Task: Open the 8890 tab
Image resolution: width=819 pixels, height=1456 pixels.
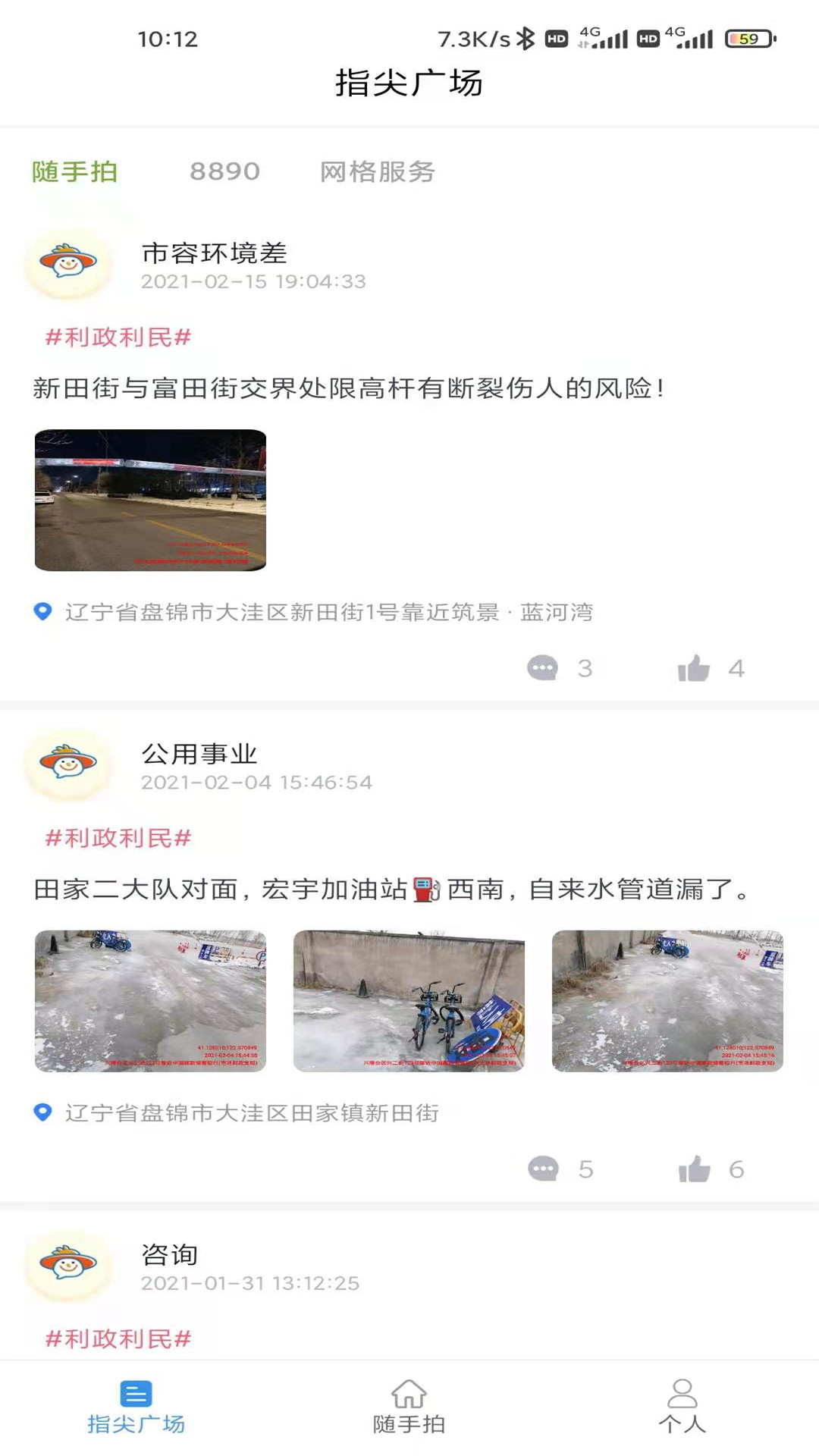Action: pos(224,171)
